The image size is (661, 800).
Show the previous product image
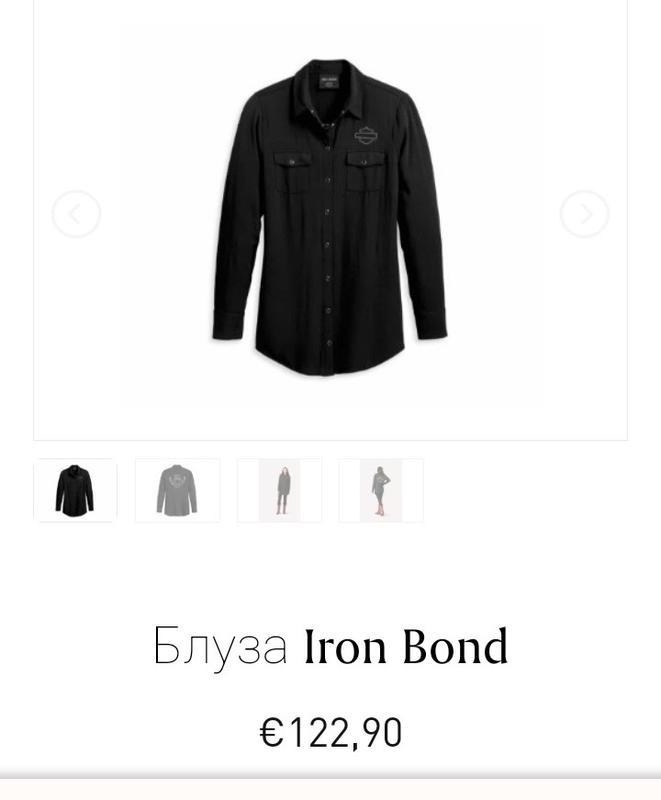(x=76, y=214)
